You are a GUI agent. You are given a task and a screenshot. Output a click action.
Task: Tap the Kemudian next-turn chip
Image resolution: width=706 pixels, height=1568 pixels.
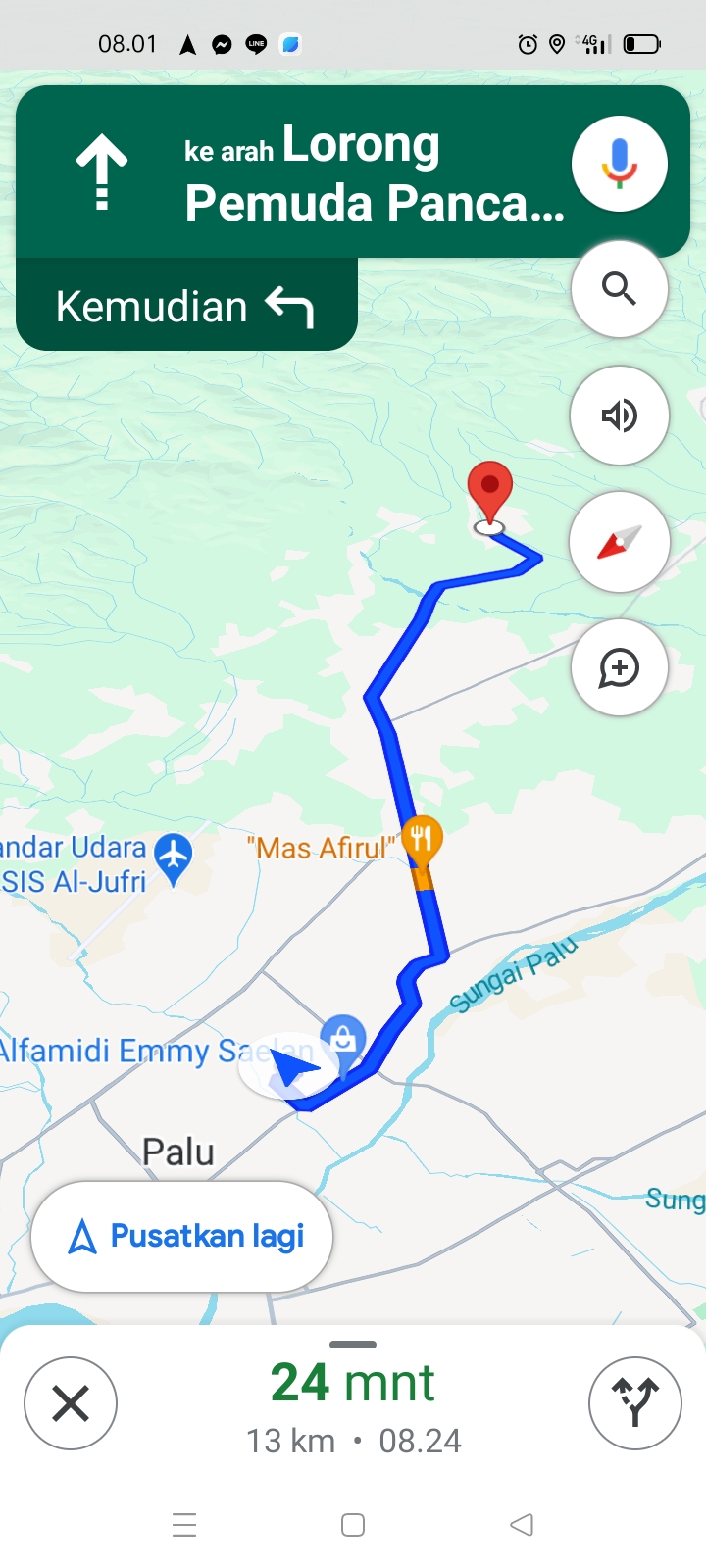click(186, 305)
